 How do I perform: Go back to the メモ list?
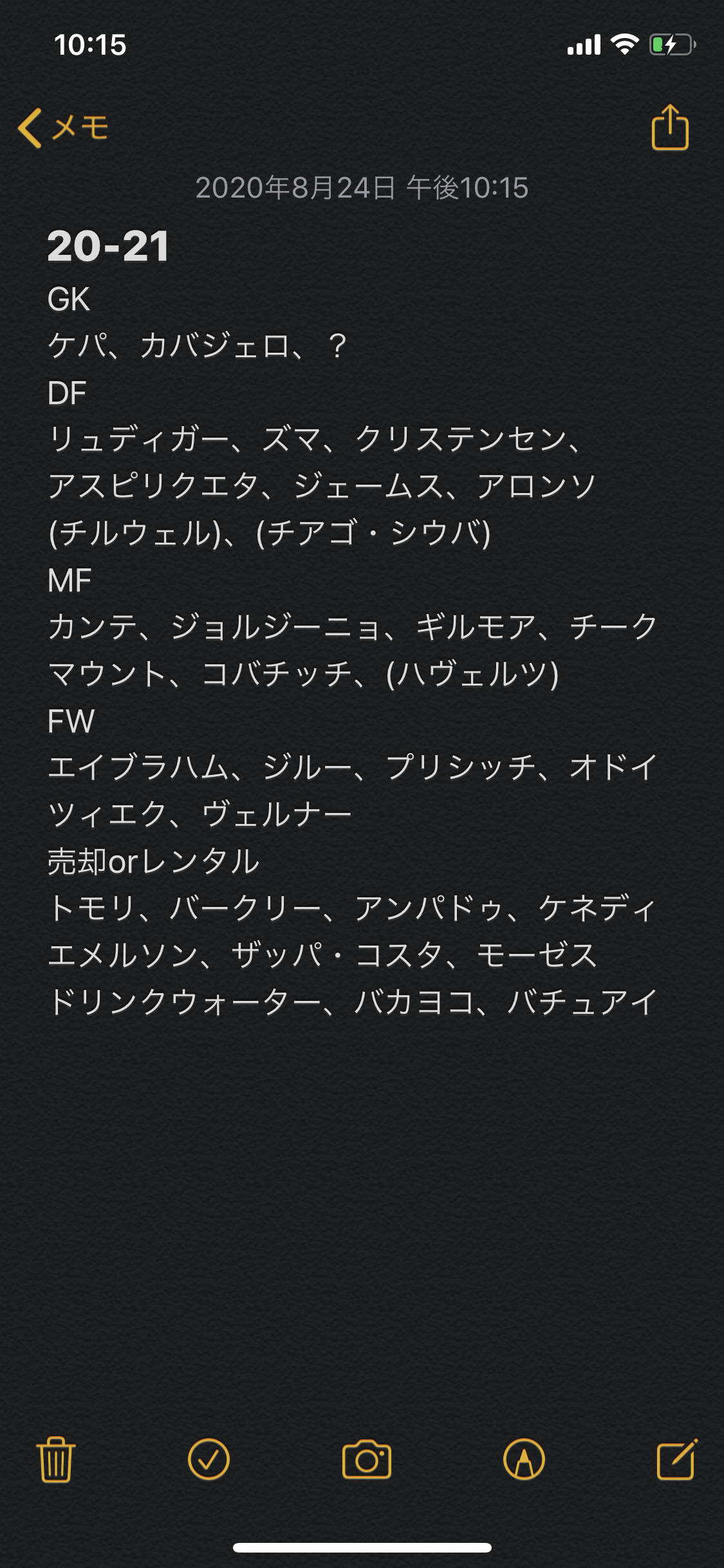pyautogui.click(x=63, y=127)
